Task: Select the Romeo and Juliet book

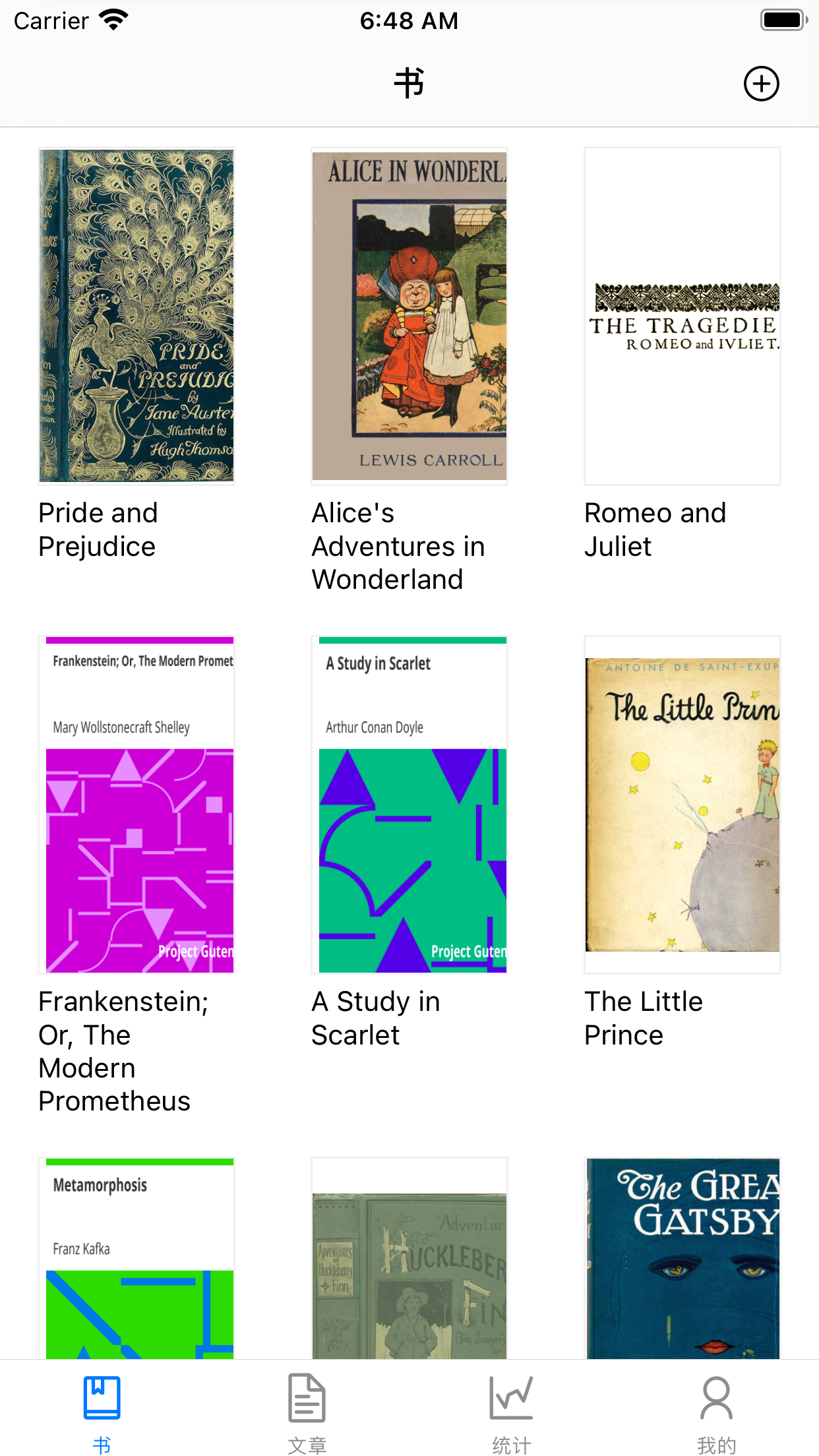Action: pyautogui.click(x=682, y=317)
